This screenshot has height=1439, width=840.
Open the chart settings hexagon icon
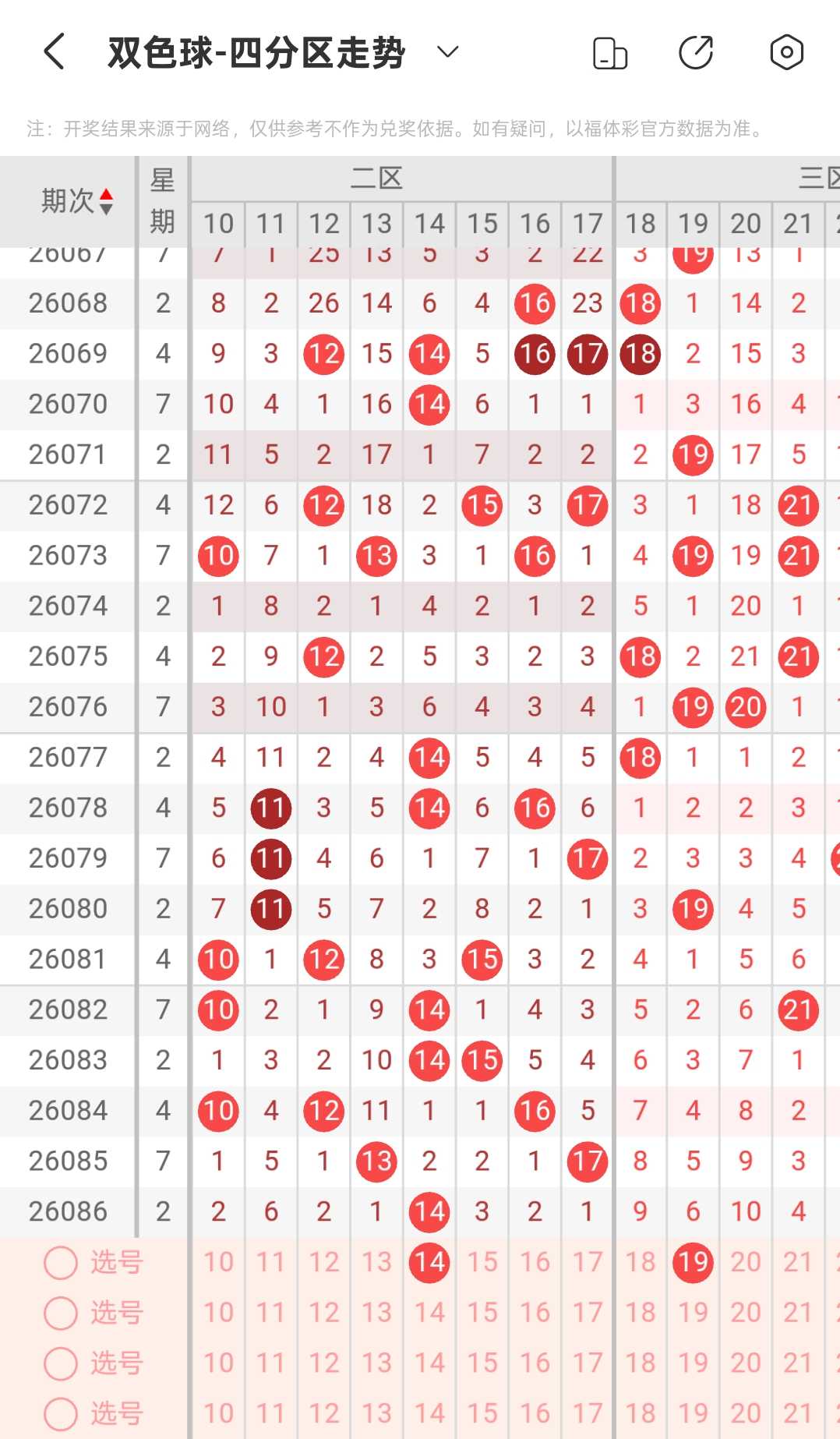pyautogui.click(x=786, y=52)
